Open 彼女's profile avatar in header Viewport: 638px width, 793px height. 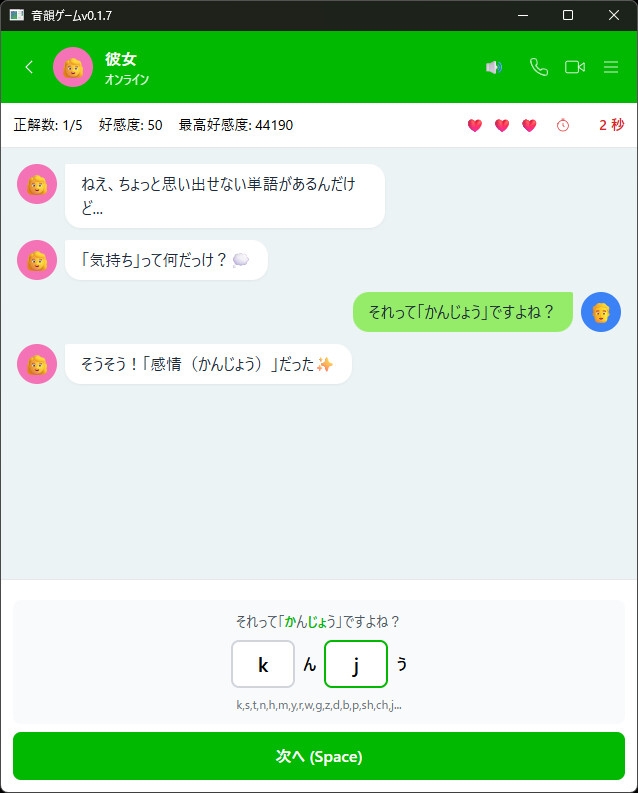(73, 67)
